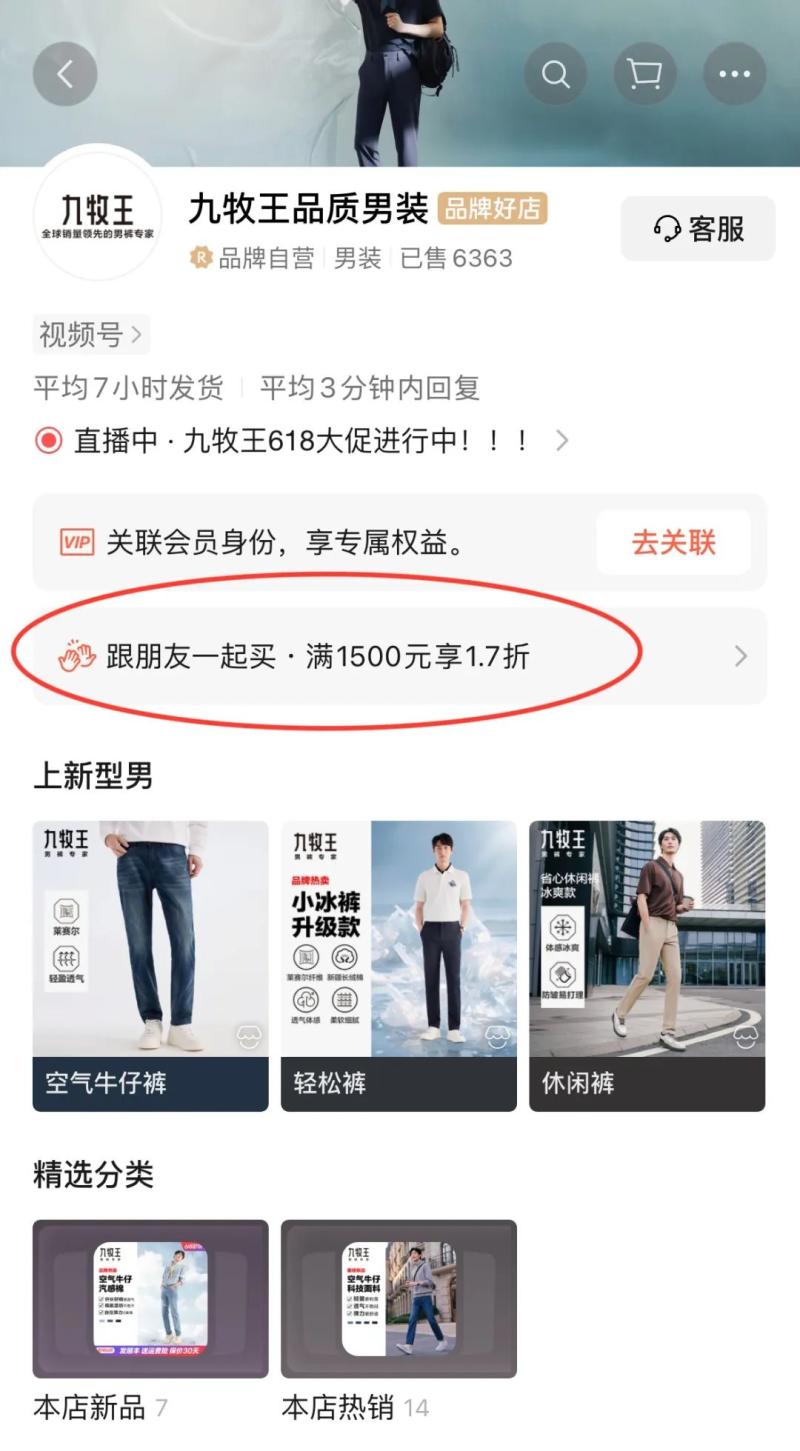Go back using the top arrow
The image size is (800, 1451).
[65, 74]
